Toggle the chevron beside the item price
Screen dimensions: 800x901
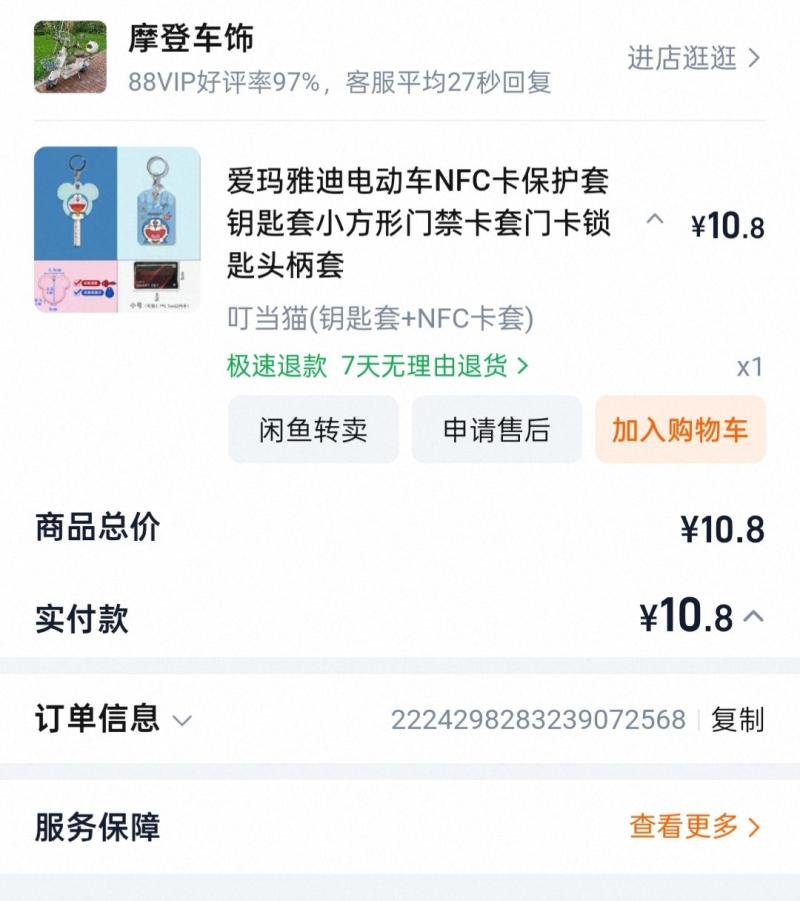655,219
